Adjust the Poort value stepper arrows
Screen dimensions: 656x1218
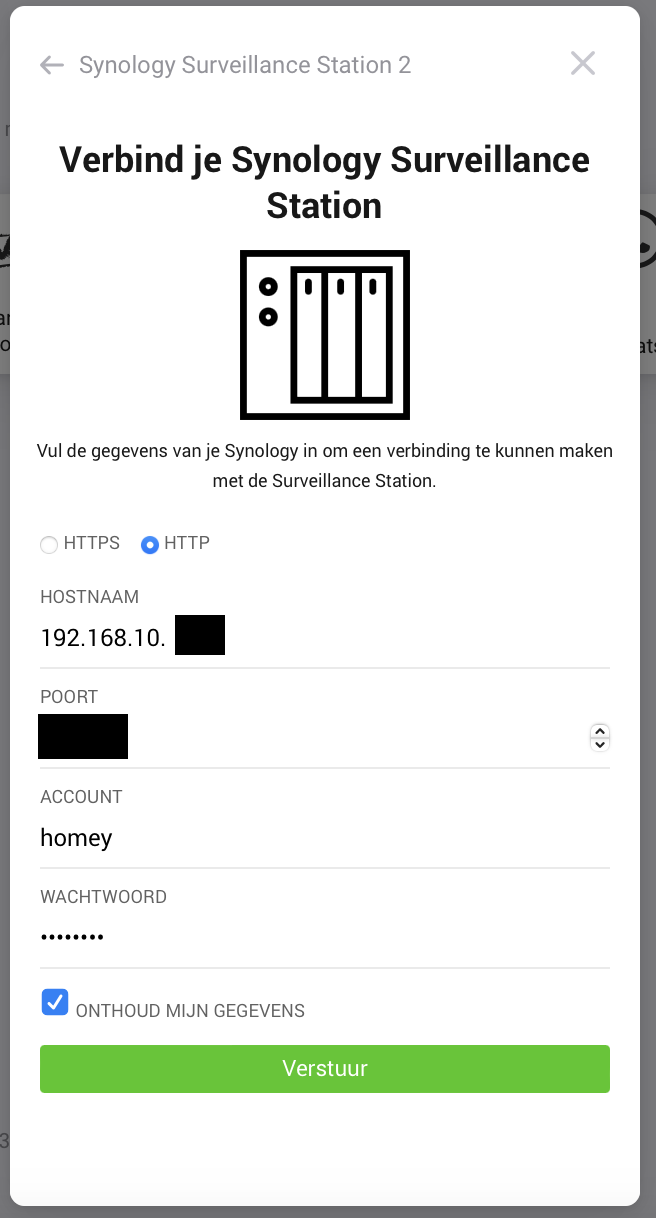point(600,737)
